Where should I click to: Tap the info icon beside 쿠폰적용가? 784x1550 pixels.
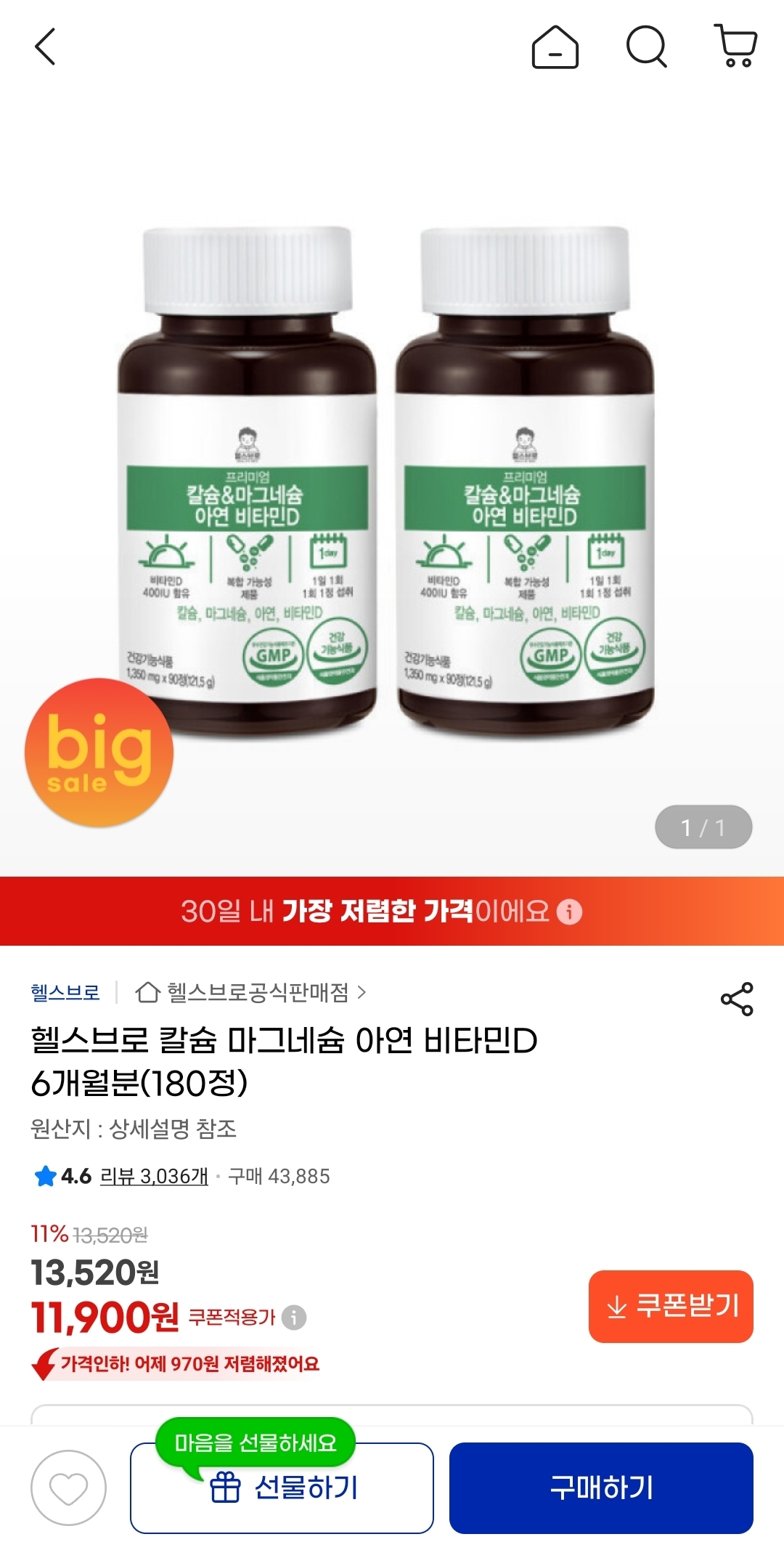click(x=294, y=1317)
